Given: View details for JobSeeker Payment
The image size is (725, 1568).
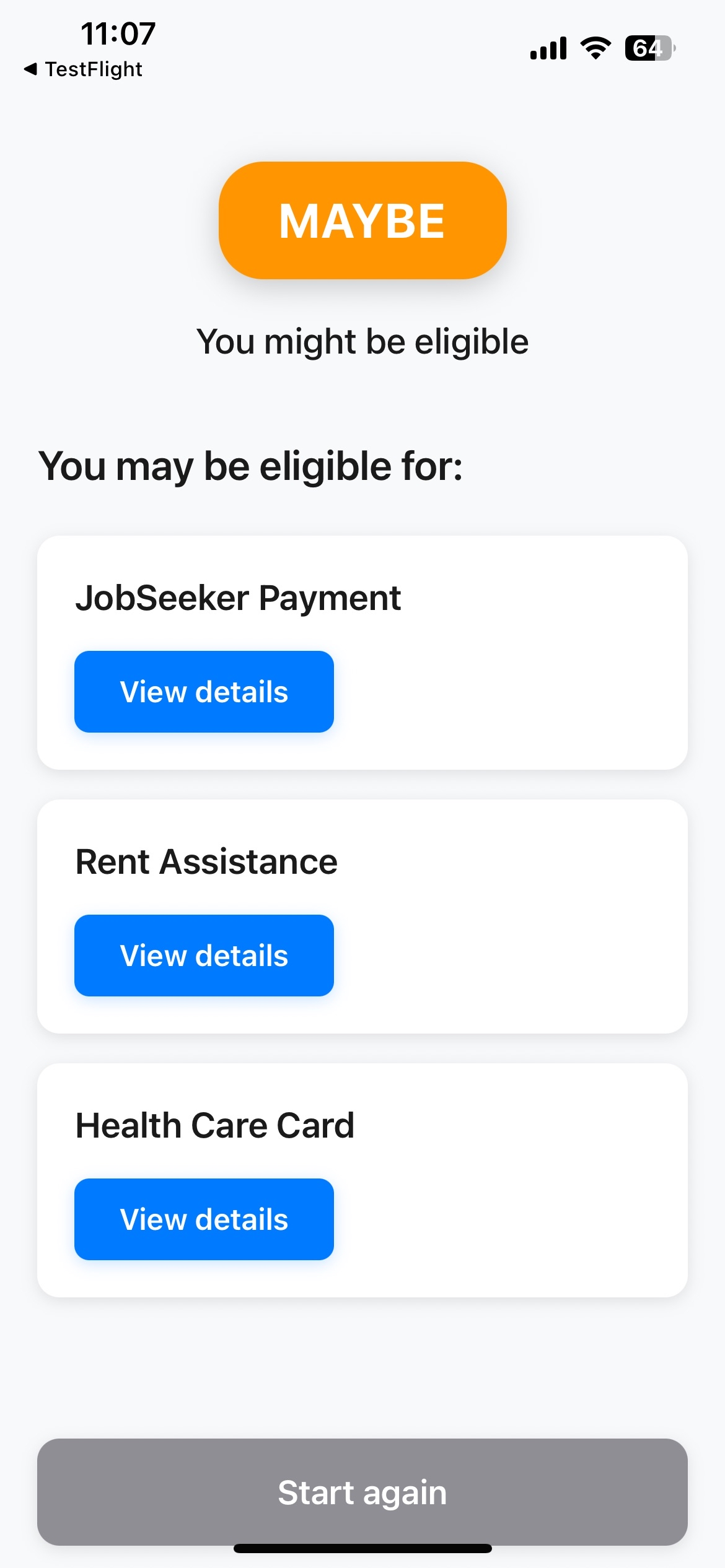Looking at the screenshot, I should point(204,692).
